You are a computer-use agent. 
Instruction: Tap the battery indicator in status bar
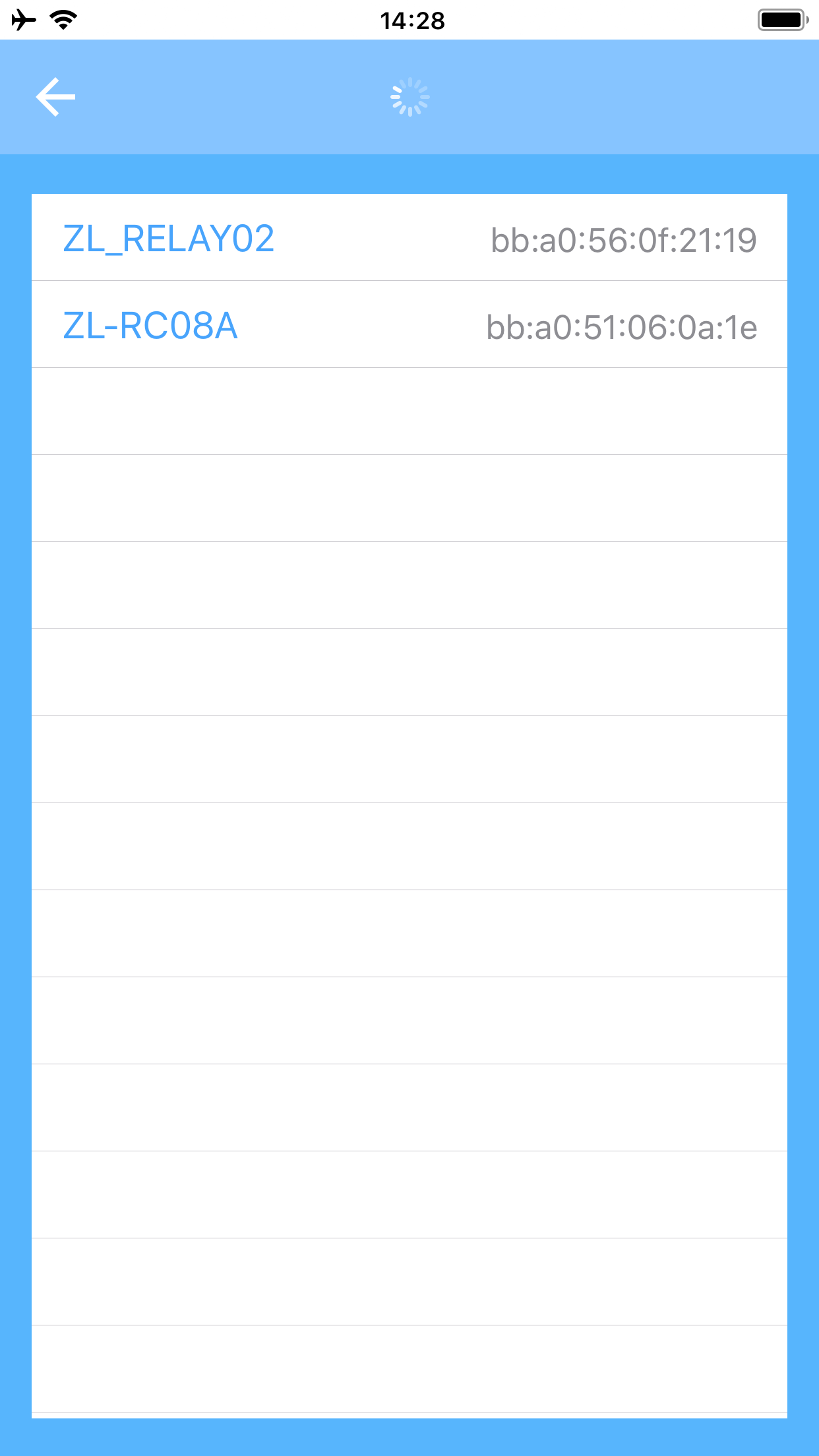[x=781, y=20]
